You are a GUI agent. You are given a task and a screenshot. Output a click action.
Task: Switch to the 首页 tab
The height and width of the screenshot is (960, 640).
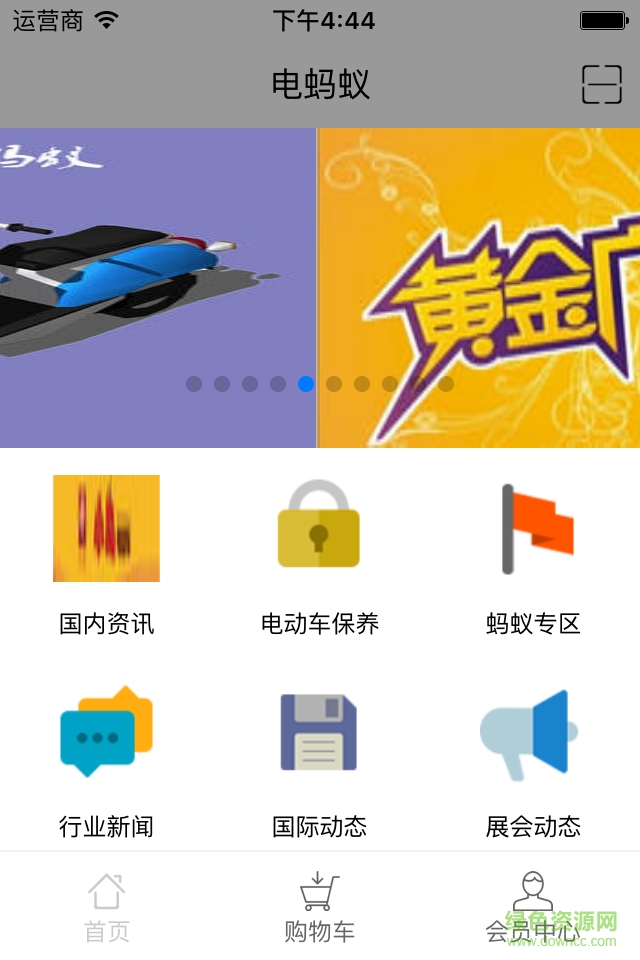pyautogui.click(x=107, y=907)
